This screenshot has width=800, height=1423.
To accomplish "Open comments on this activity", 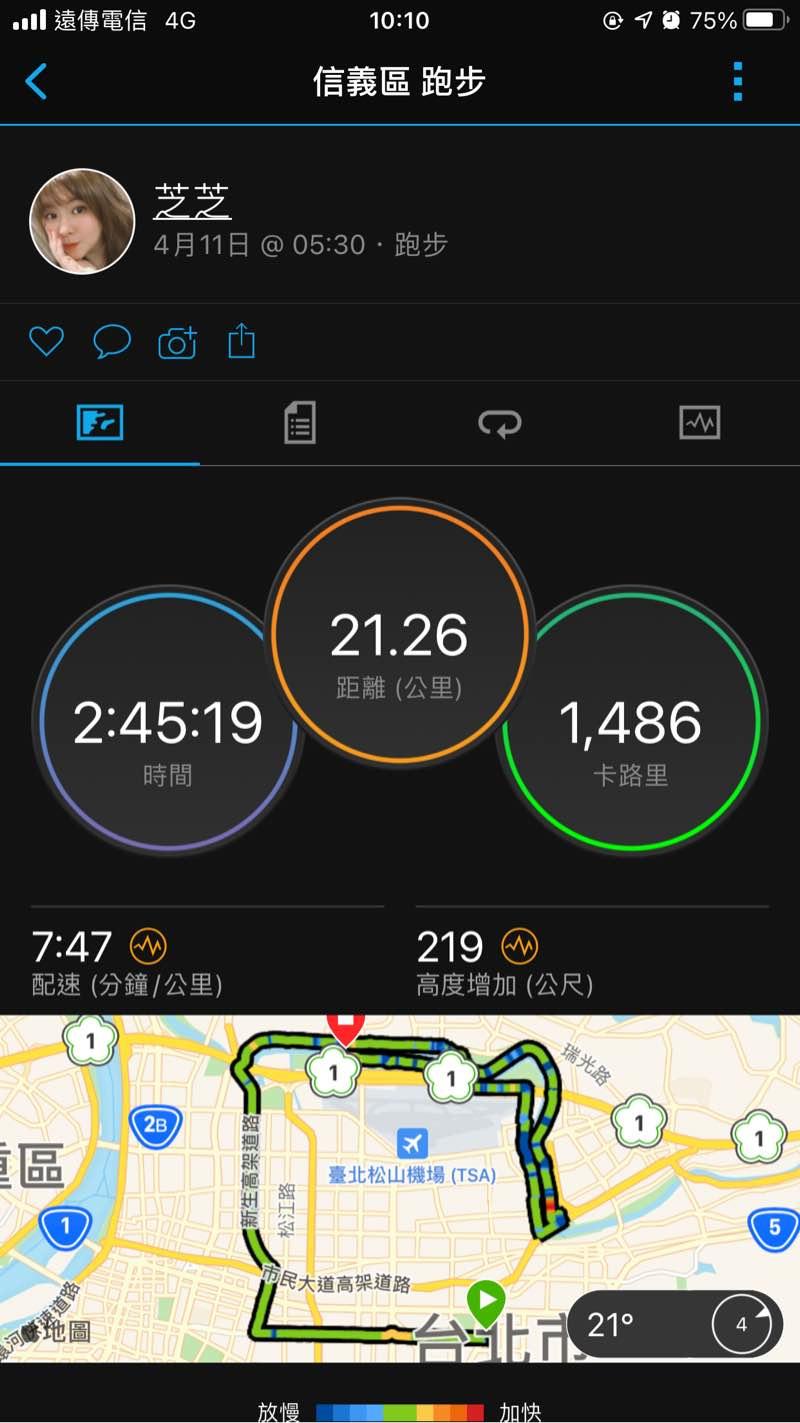I will pos(112,343).
